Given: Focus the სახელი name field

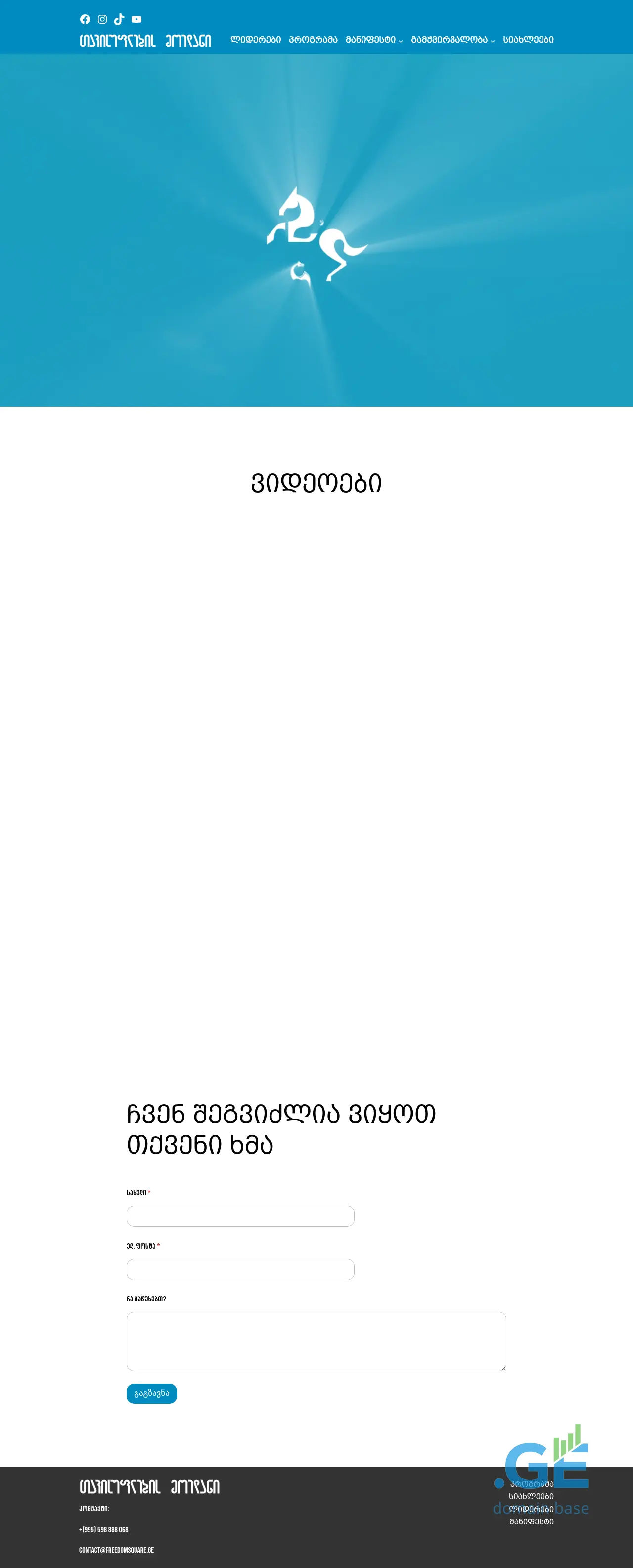Looking at the screenshot, I should pos(240,1215).
